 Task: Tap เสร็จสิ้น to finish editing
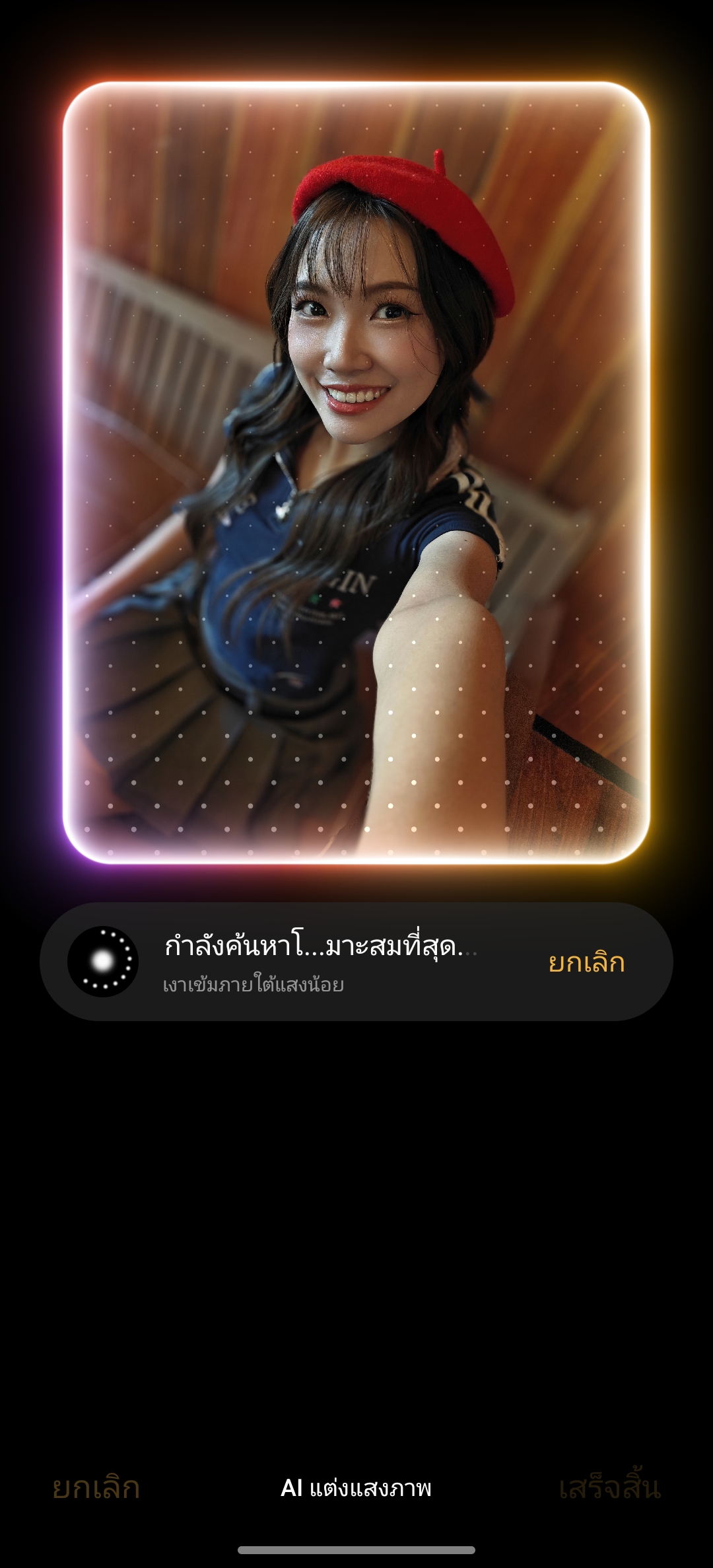[609, 1488]
